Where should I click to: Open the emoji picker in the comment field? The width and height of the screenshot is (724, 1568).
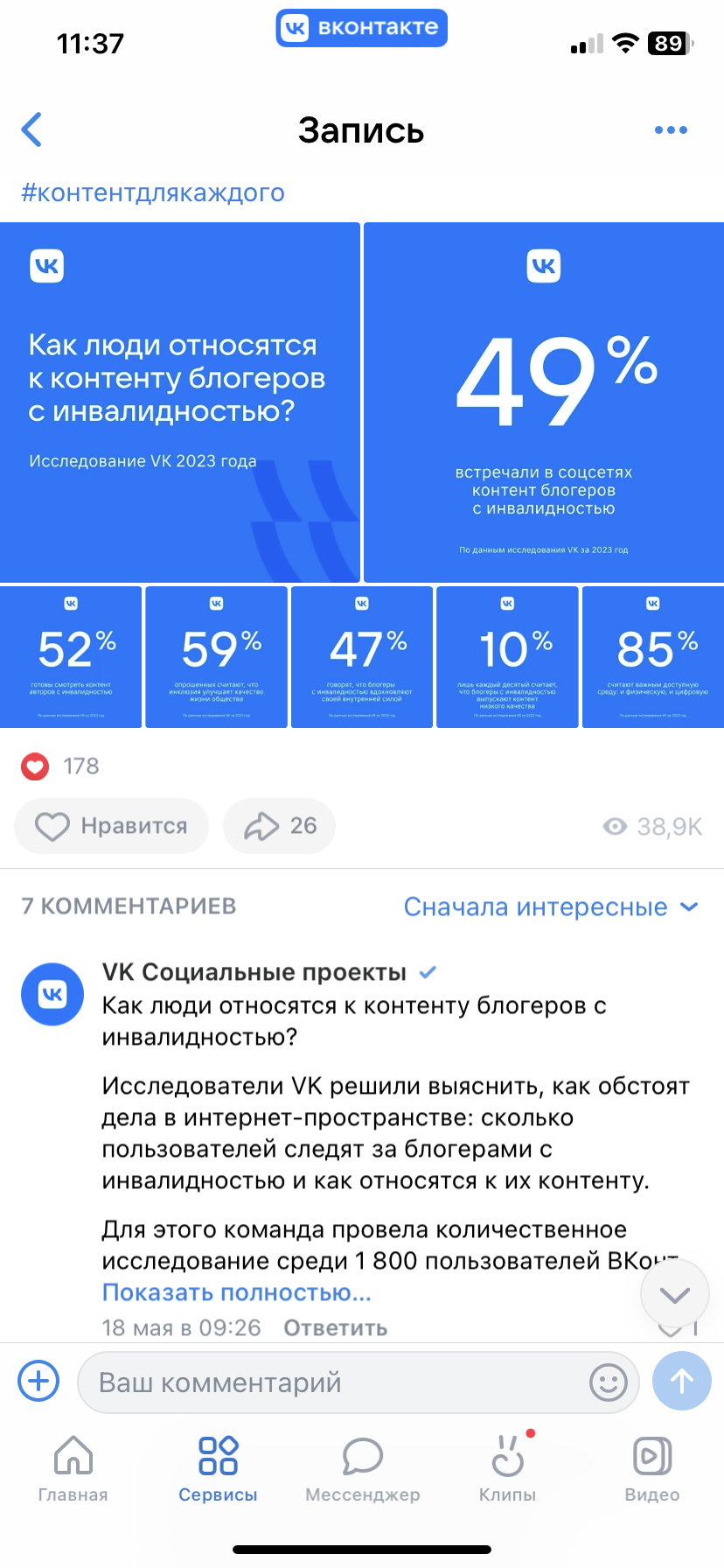coord(608,1382)
